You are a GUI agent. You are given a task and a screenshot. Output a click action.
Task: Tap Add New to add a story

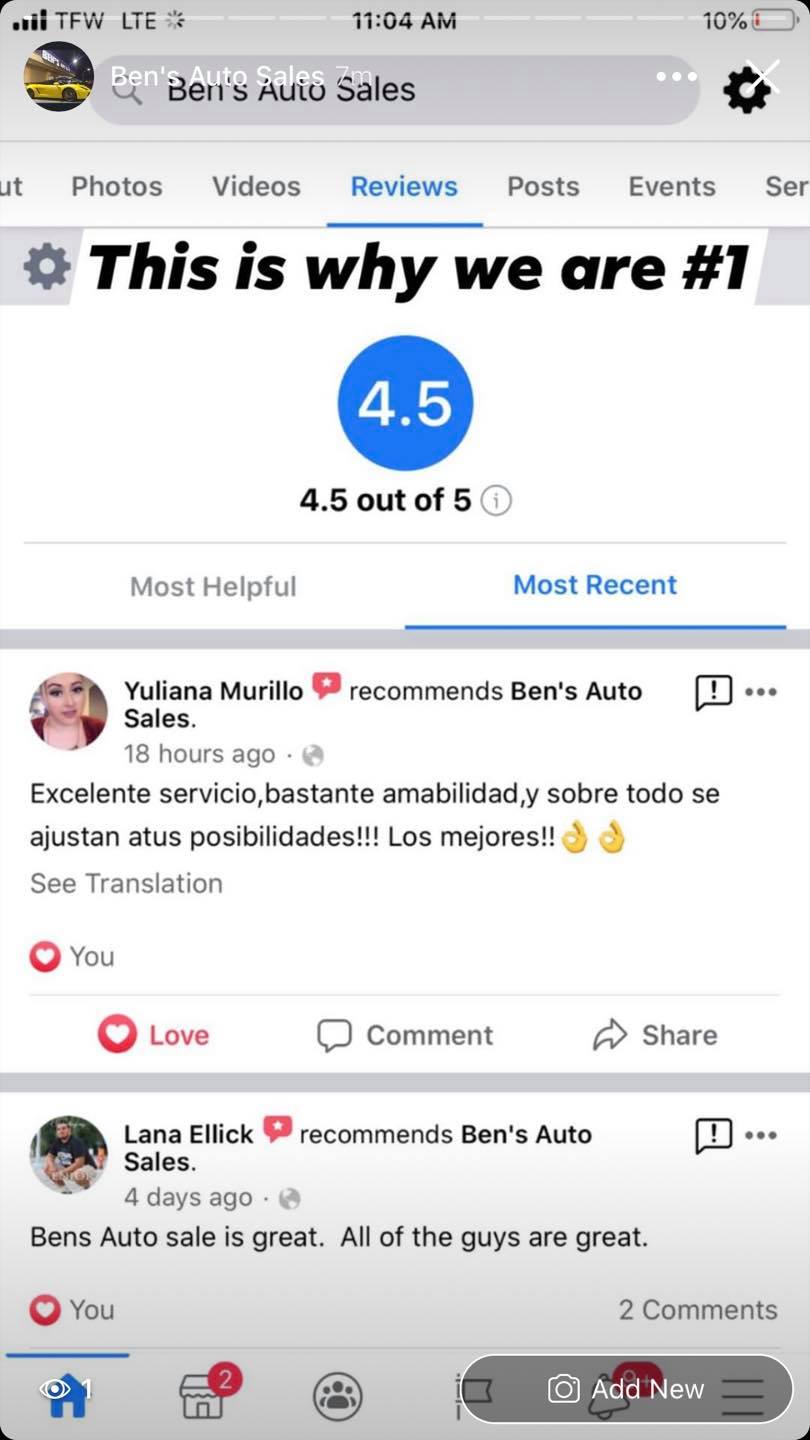tap(627, 1388)
